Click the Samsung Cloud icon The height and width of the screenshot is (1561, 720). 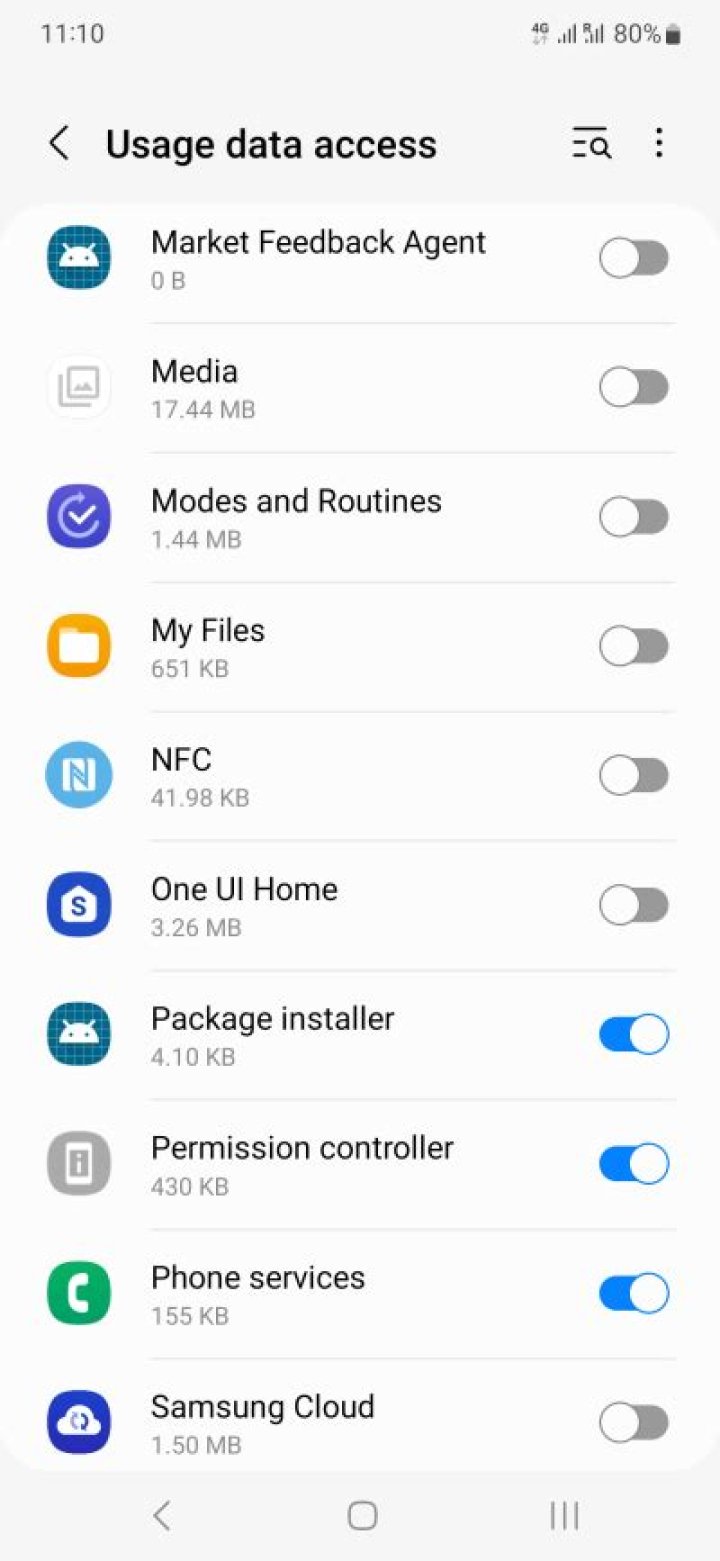[78, 1421]
